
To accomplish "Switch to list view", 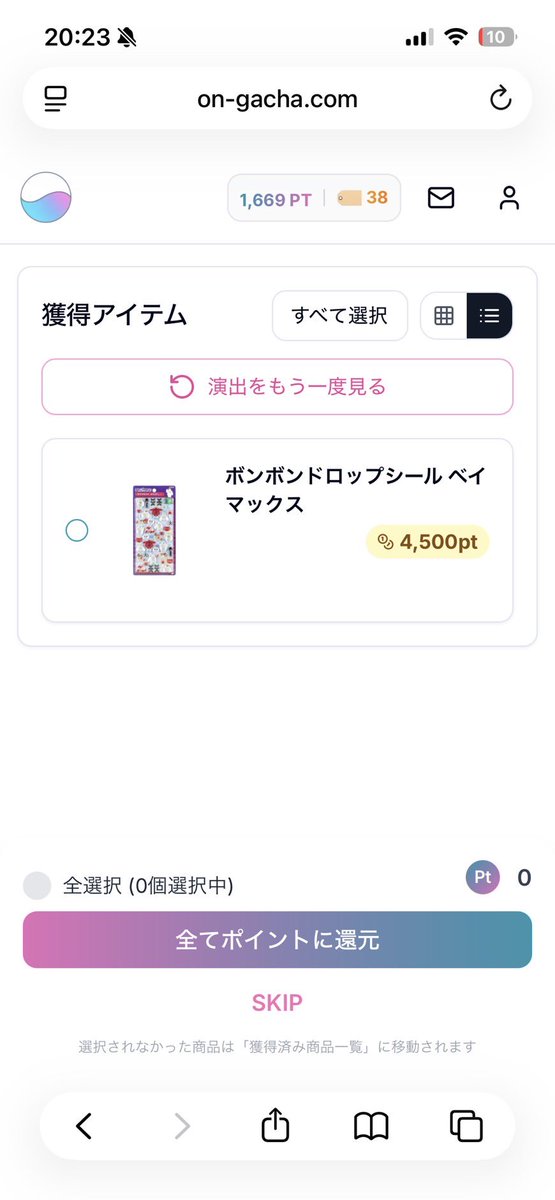I will click(490, 316).
